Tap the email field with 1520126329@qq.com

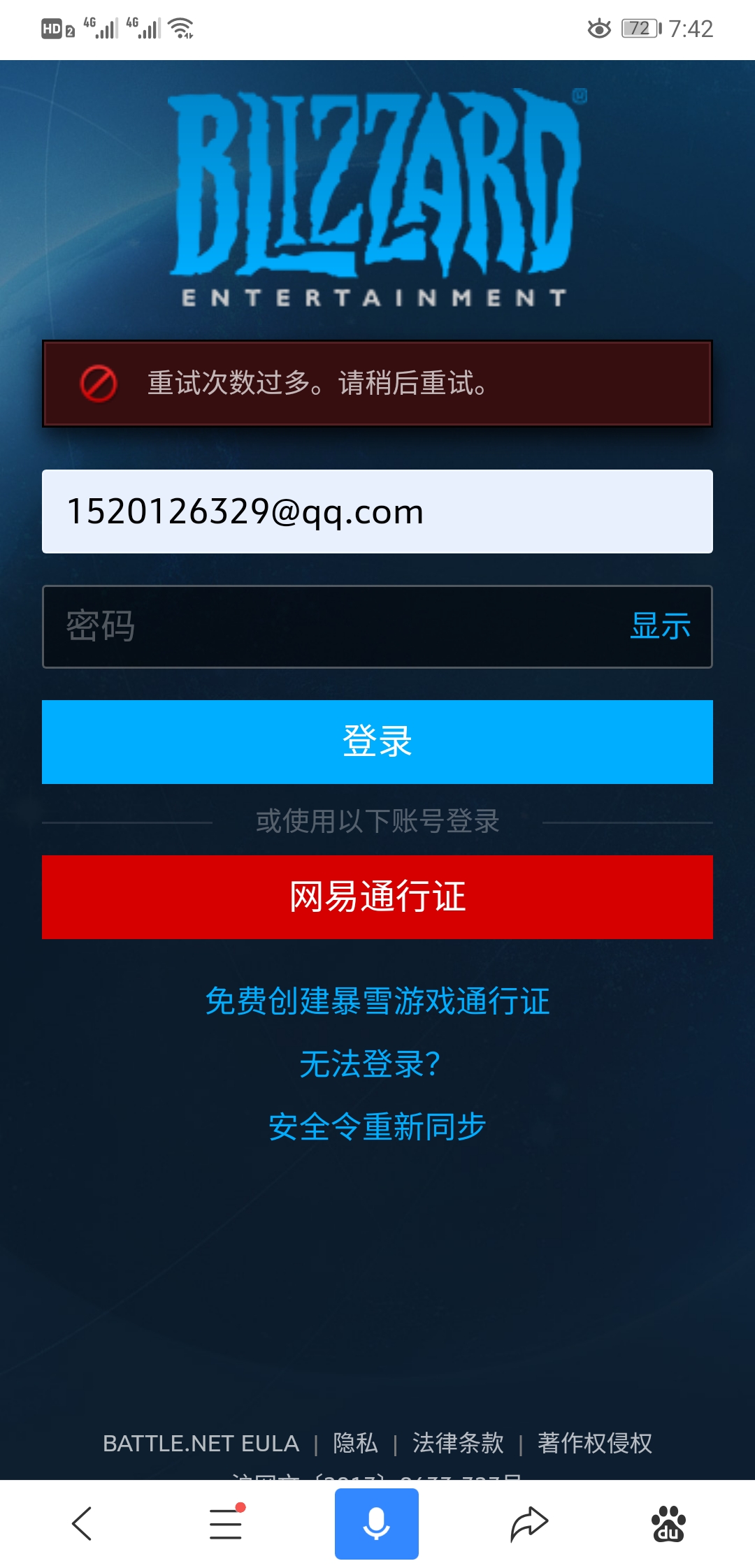(377, 511)
